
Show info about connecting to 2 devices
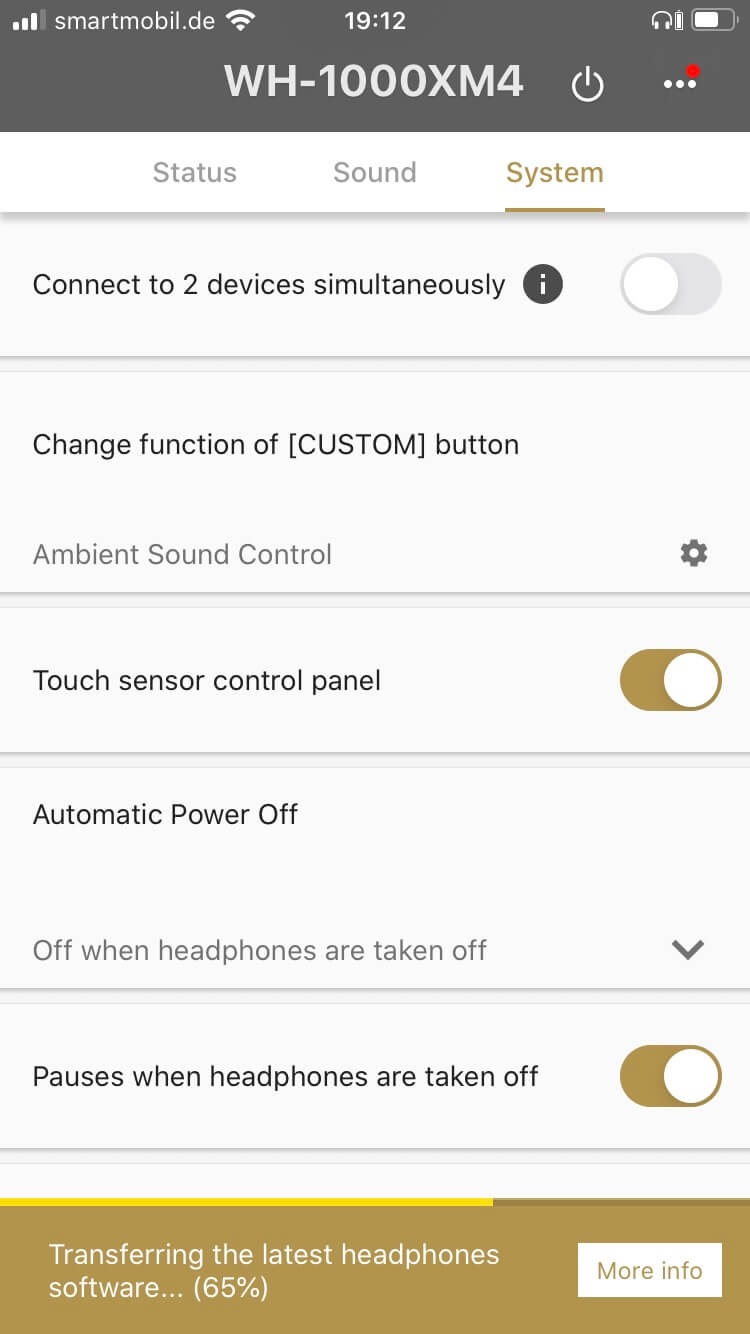(543, 285)
